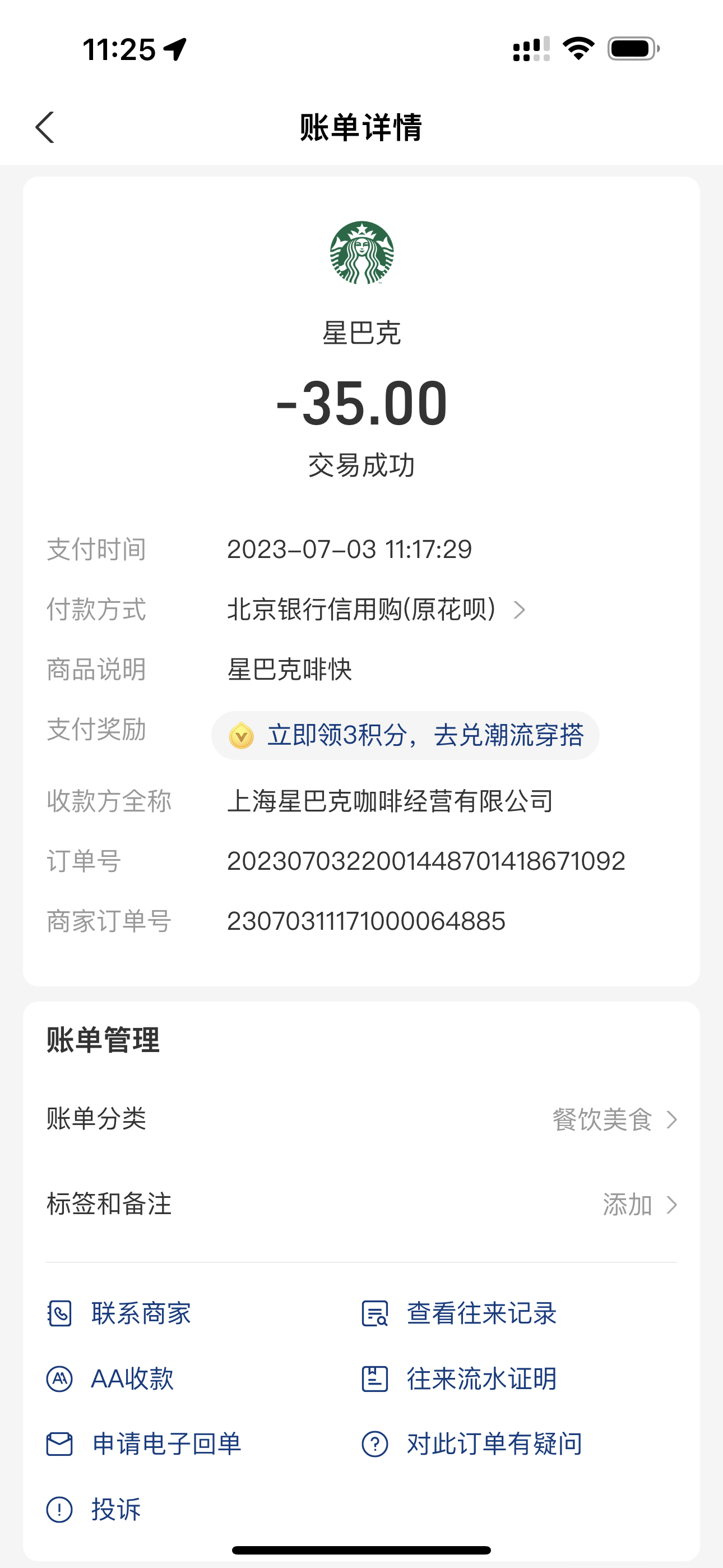The width and height of the screenshot is (723, 1568).
Task: Select 对此订单有疑问
Action: (472, 1444)
